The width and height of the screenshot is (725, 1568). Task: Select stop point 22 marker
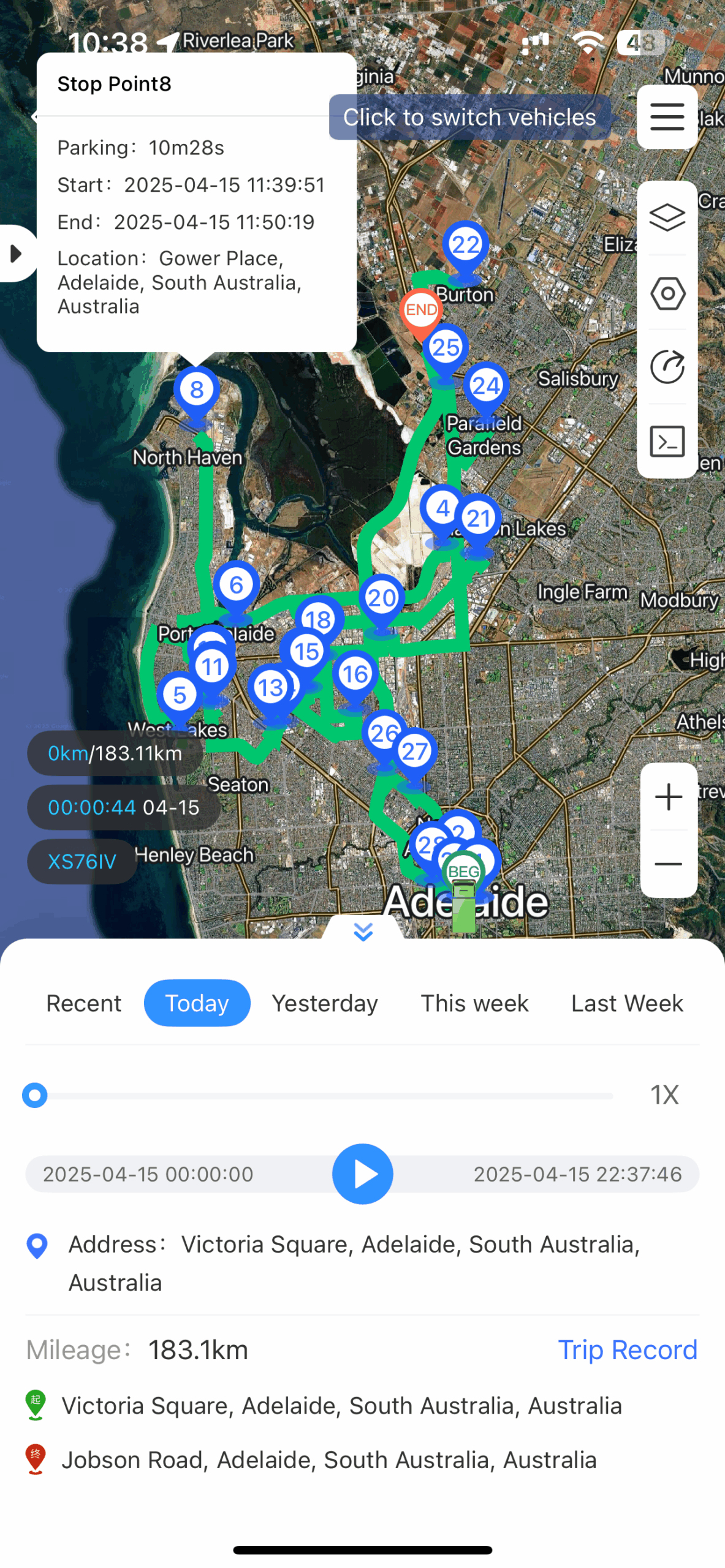[x=465, y=246]
